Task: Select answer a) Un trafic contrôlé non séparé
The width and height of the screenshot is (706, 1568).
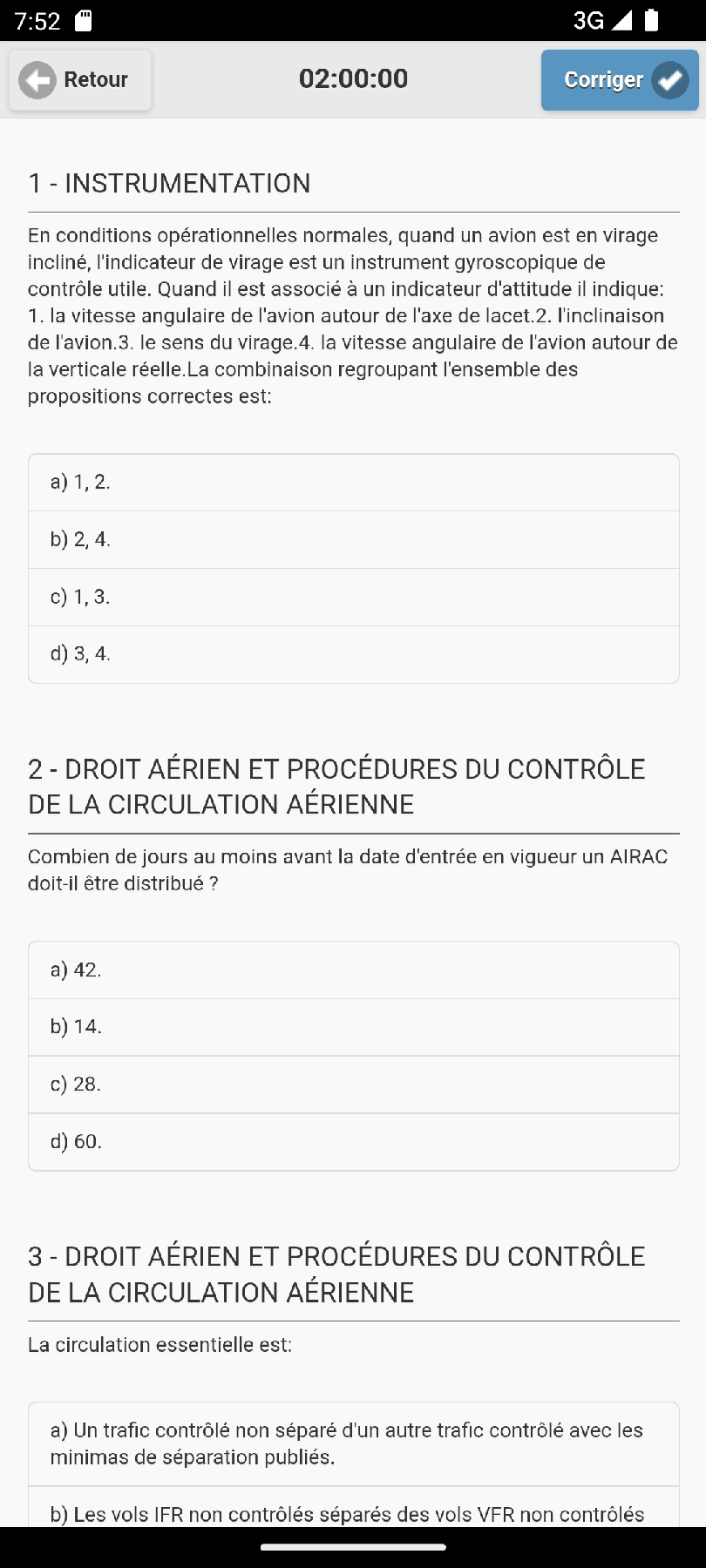Action: pos(353,1443)
